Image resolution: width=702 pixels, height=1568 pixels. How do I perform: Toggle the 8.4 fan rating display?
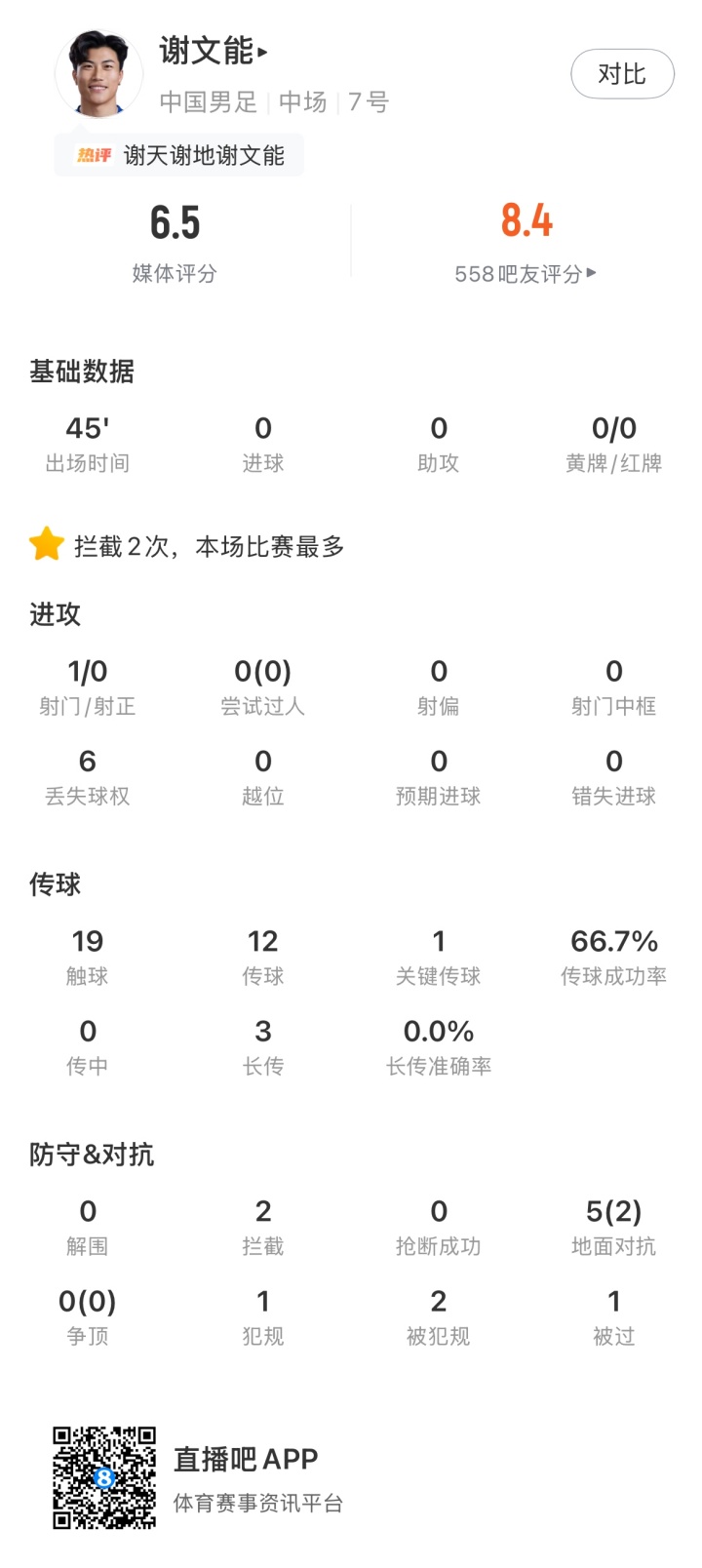point(525,220)
